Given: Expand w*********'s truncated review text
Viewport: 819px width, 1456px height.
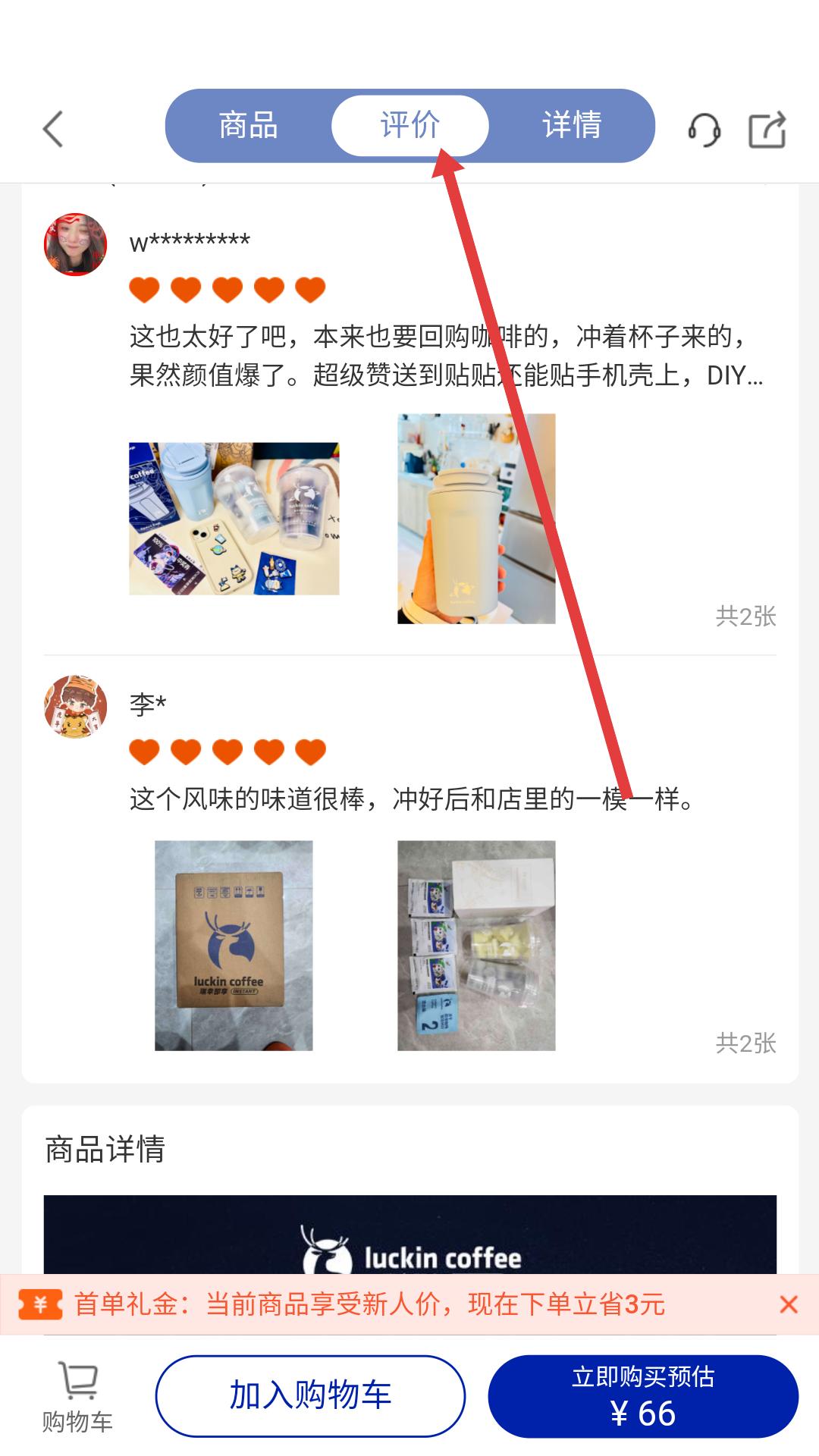Looking at the screenshot, I should pyautogui.click(x=446, y=356).
